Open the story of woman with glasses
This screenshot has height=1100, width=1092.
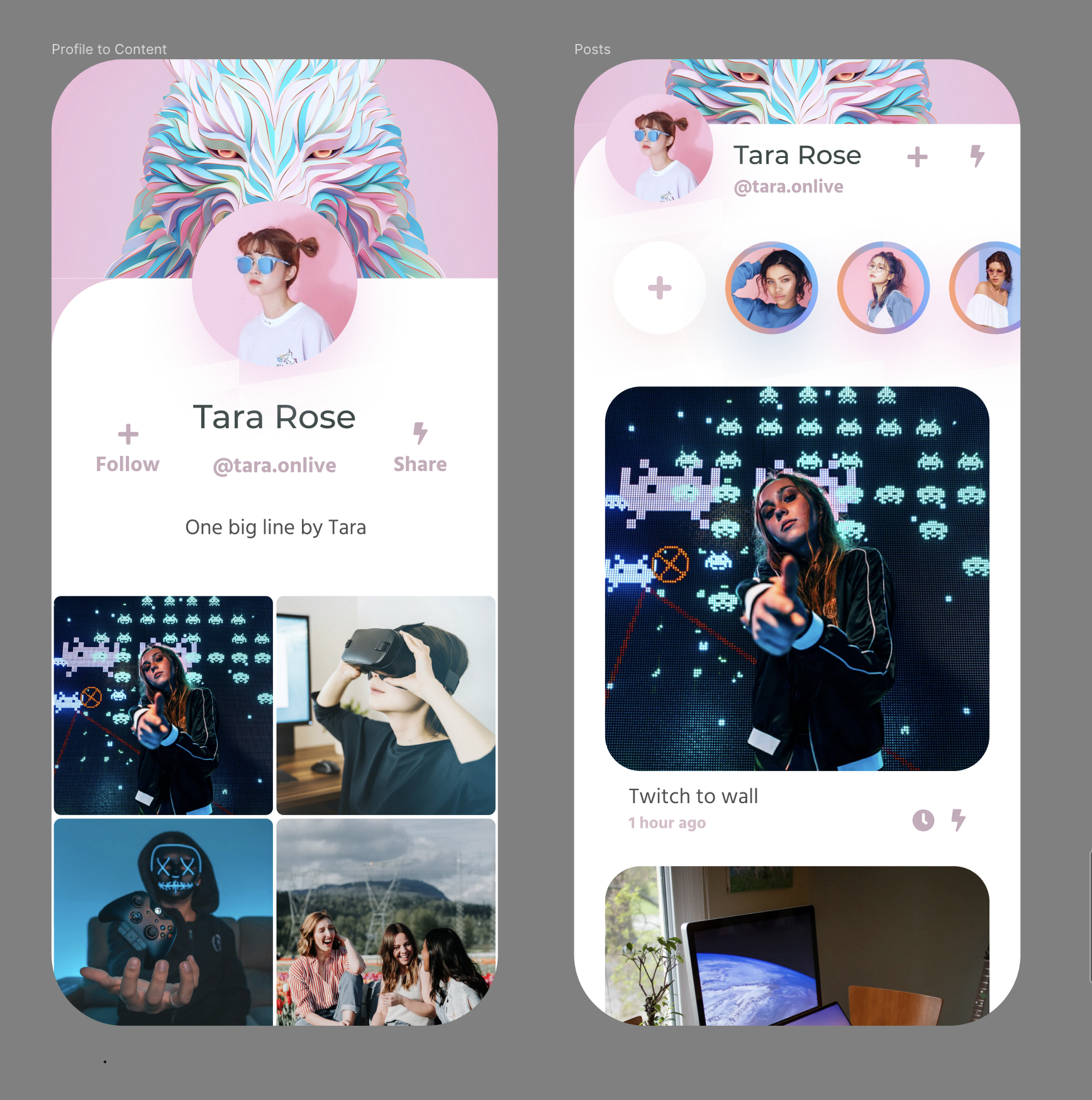pos(883,288)
